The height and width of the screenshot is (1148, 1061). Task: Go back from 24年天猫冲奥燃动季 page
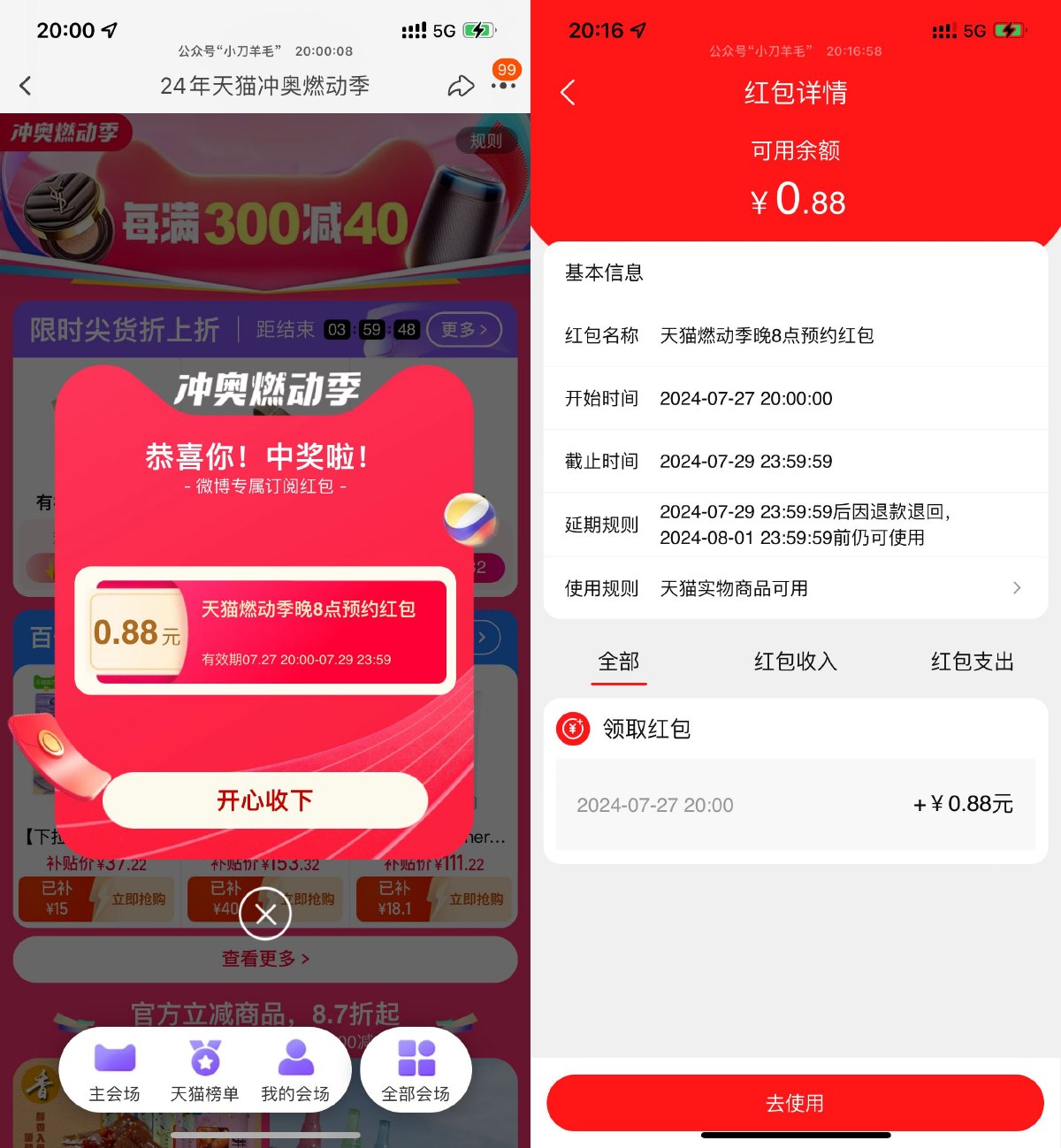(x=26, y=86)
